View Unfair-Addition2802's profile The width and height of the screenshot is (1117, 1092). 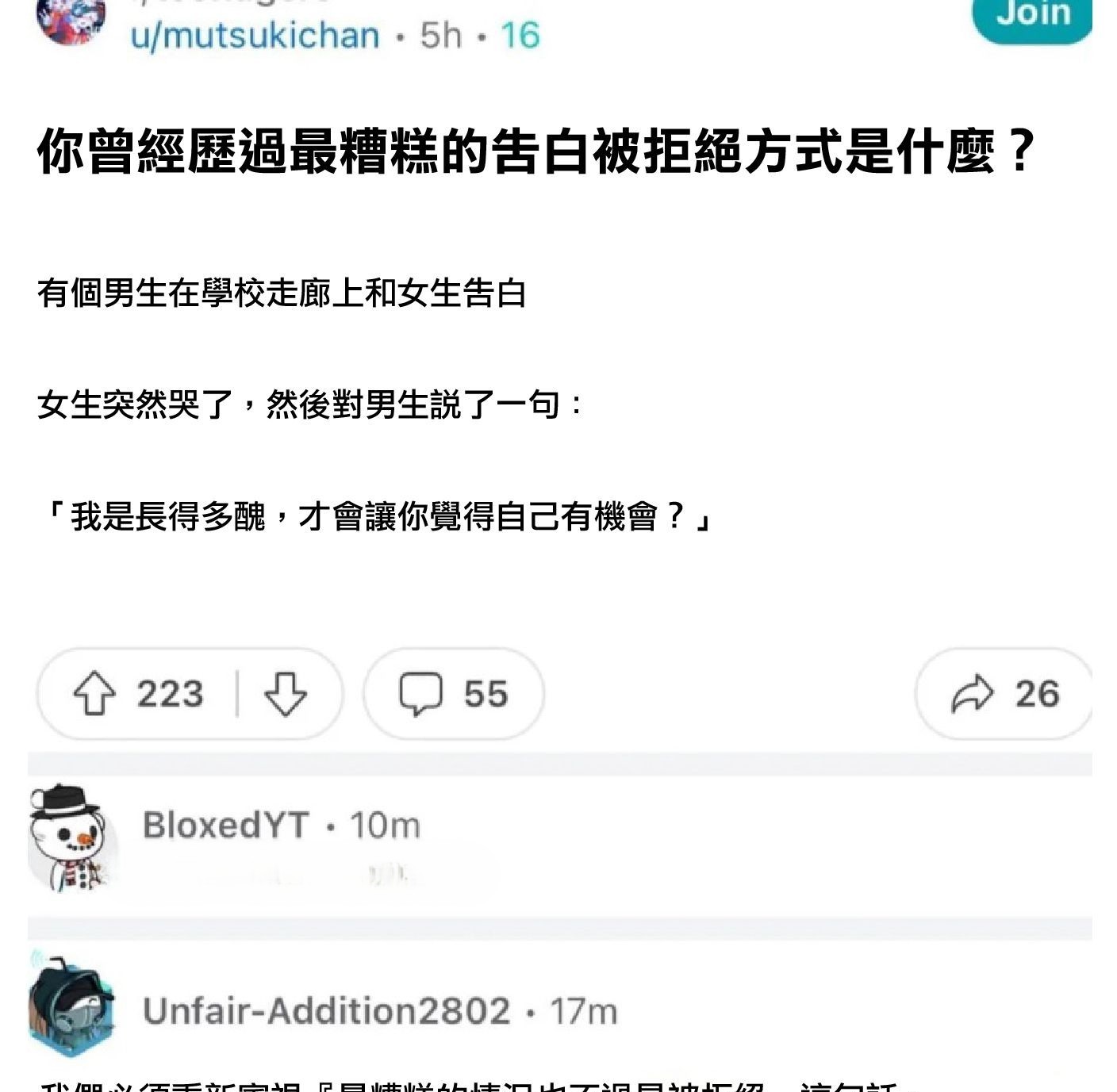326,1011
